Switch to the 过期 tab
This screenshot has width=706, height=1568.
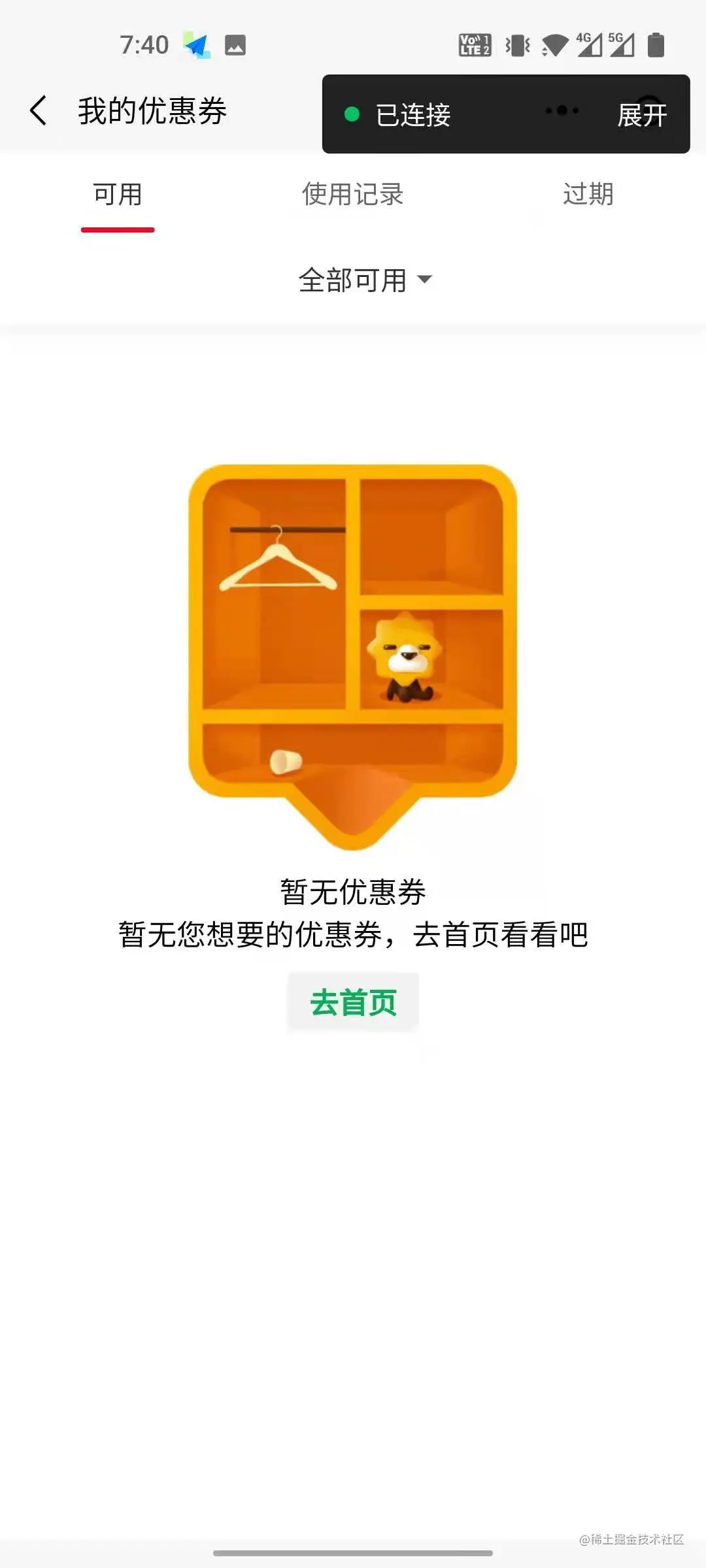click(588, 195)
